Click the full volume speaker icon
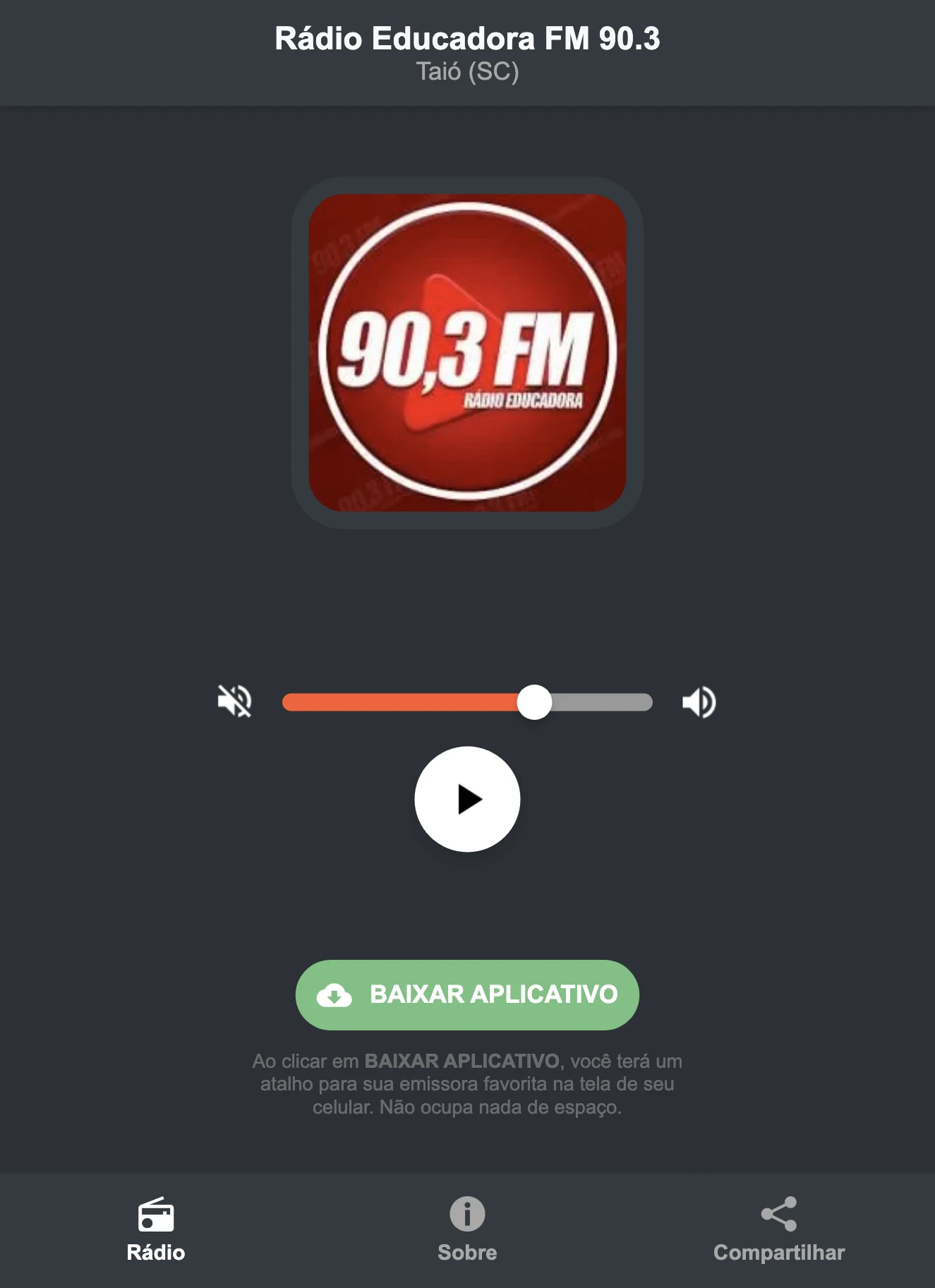935x1288 pixels. [699, 701]
